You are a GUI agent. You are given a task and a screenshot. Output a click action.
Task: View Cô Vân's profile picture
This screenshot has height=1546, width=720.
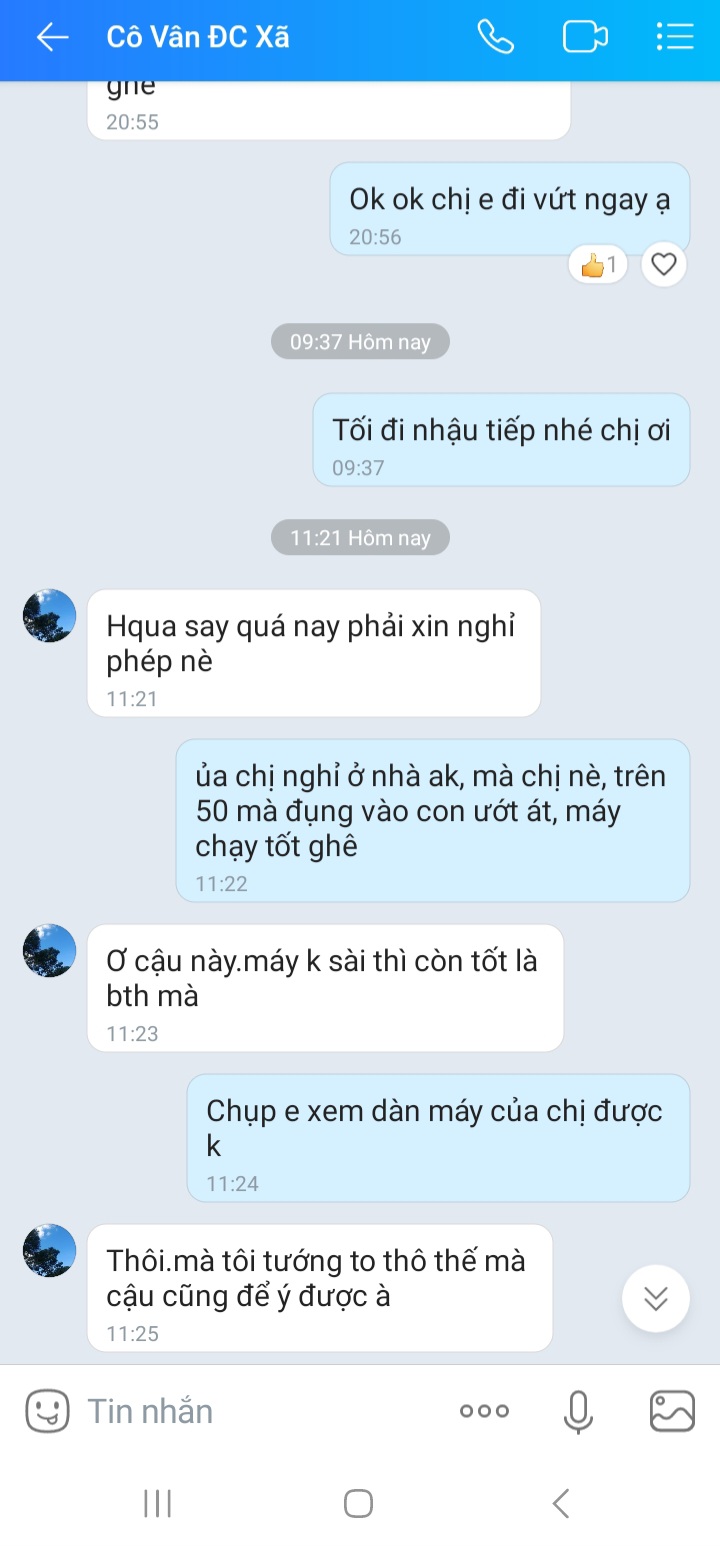point(49,617)
